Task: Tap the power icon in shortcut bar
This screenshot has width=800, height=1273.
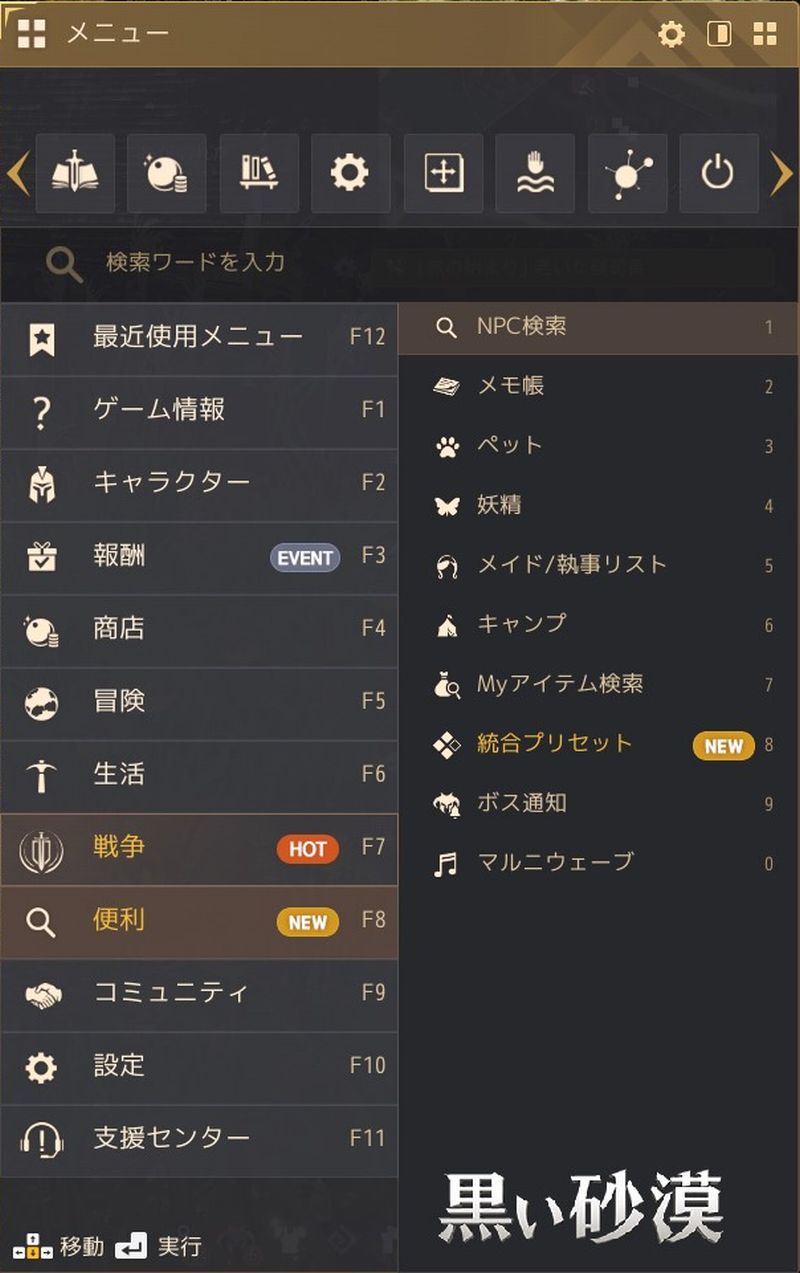Action: click(718, 174)
